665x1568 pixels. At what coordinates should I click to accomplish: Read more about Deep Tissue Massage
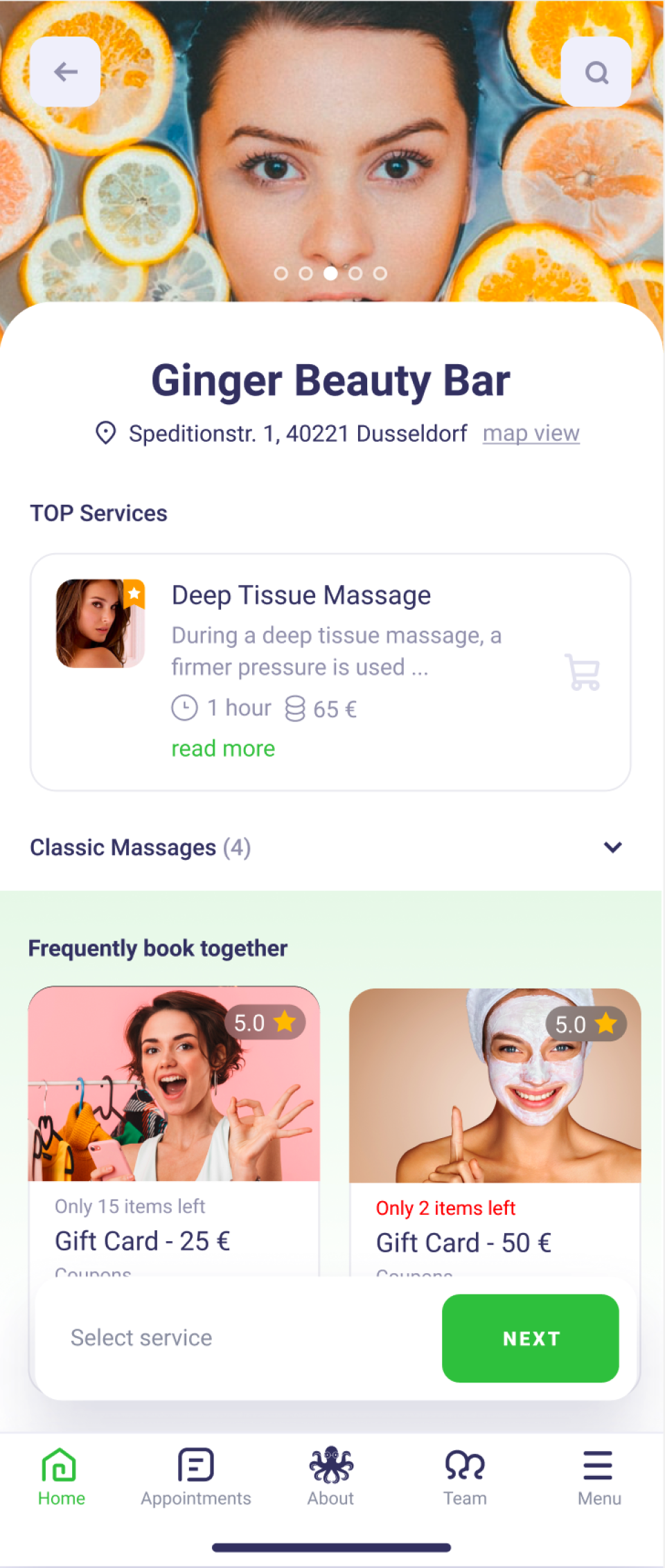[223, 748]
